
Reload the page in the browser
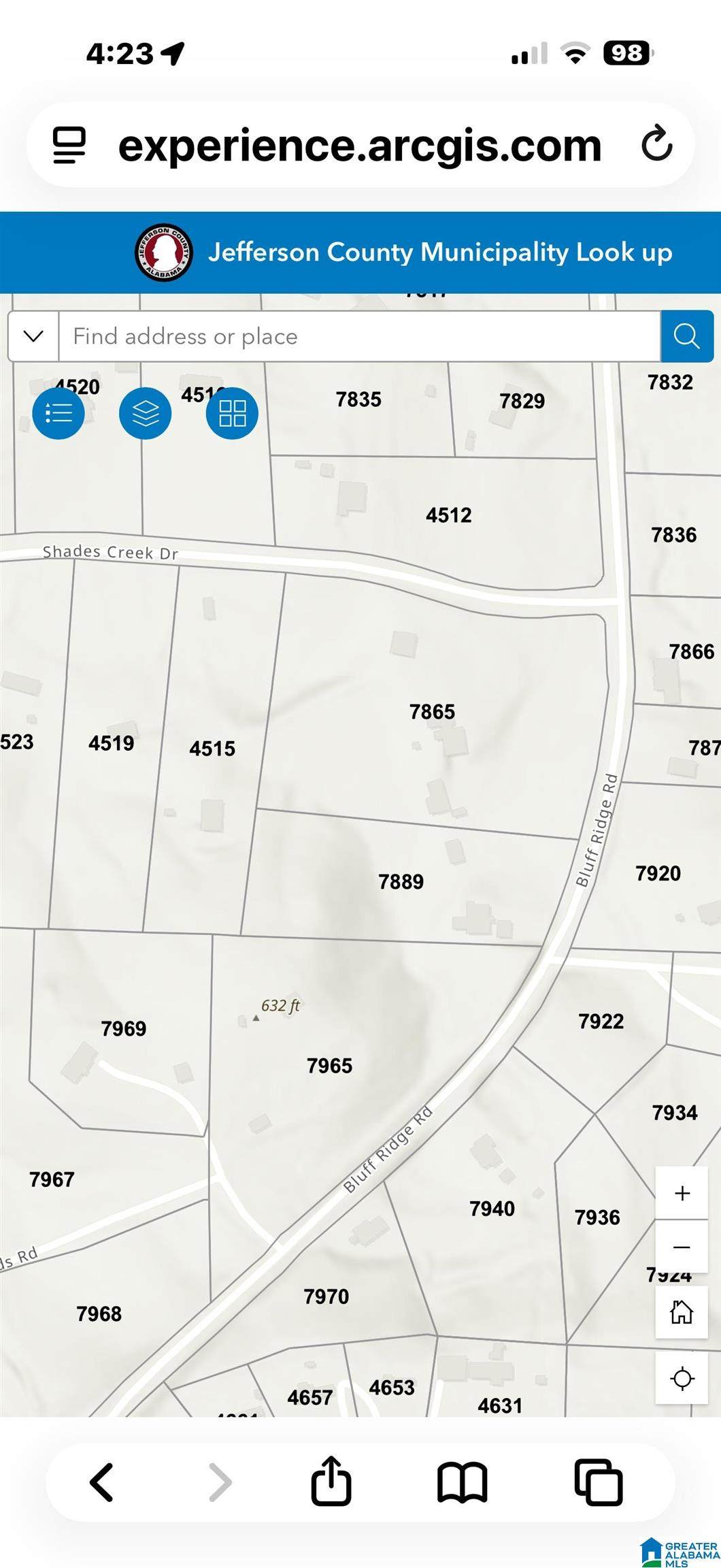coord(656,144)
